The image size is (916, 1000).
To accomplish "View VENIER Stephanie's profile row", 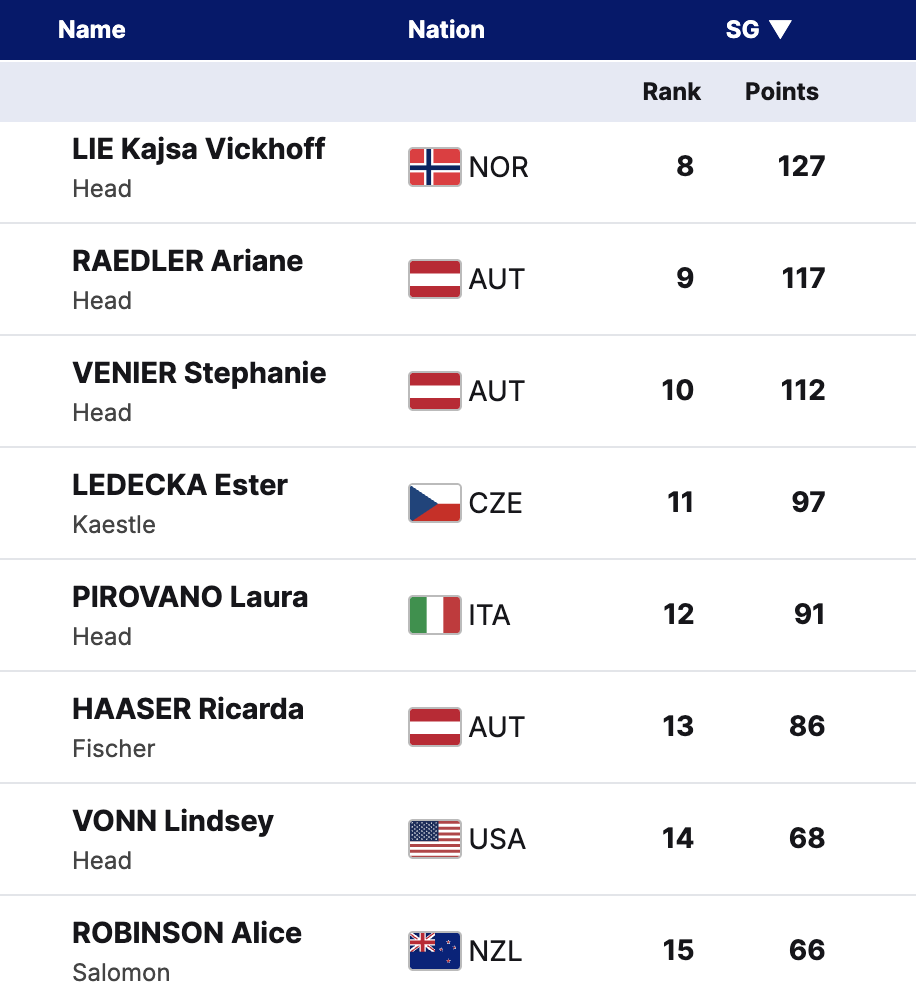I will 199,374.
